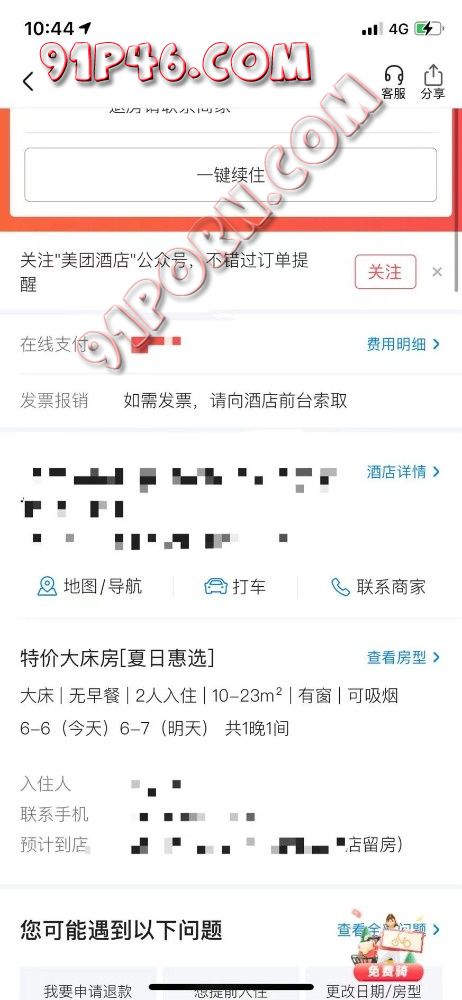Tap 打车 to hail a ride
Screen dimensions: 462x1000
click(235, 587)
